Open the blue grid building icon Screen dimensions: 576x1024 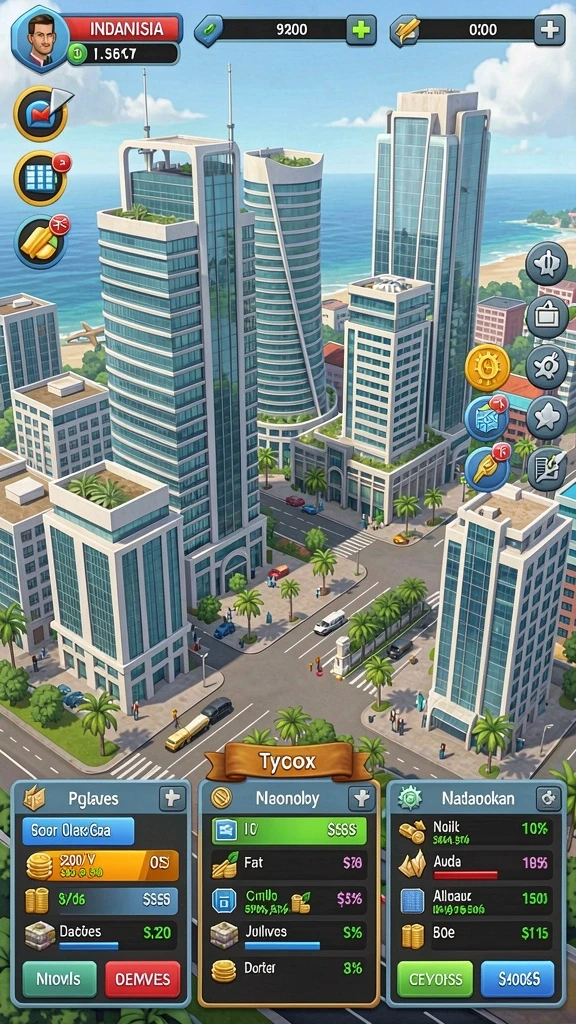tap(40, 178)
